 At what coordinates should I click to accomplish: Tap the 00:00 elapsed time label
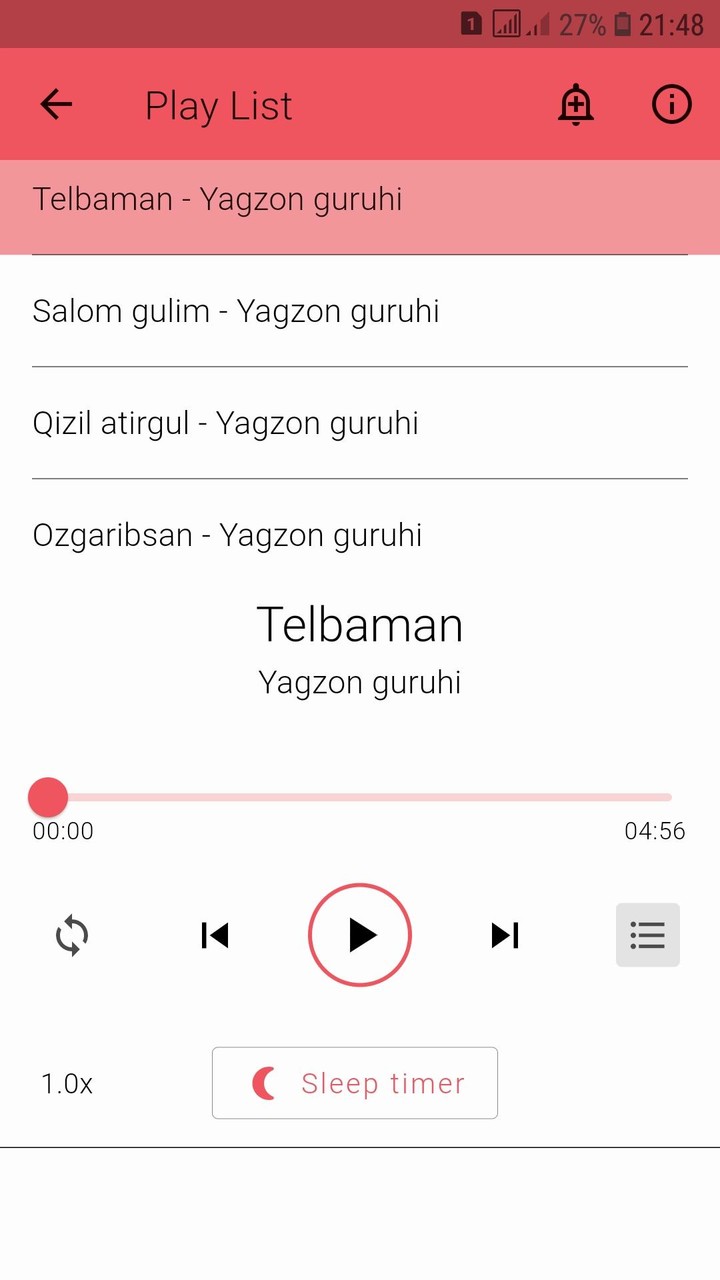pos(62,830)
